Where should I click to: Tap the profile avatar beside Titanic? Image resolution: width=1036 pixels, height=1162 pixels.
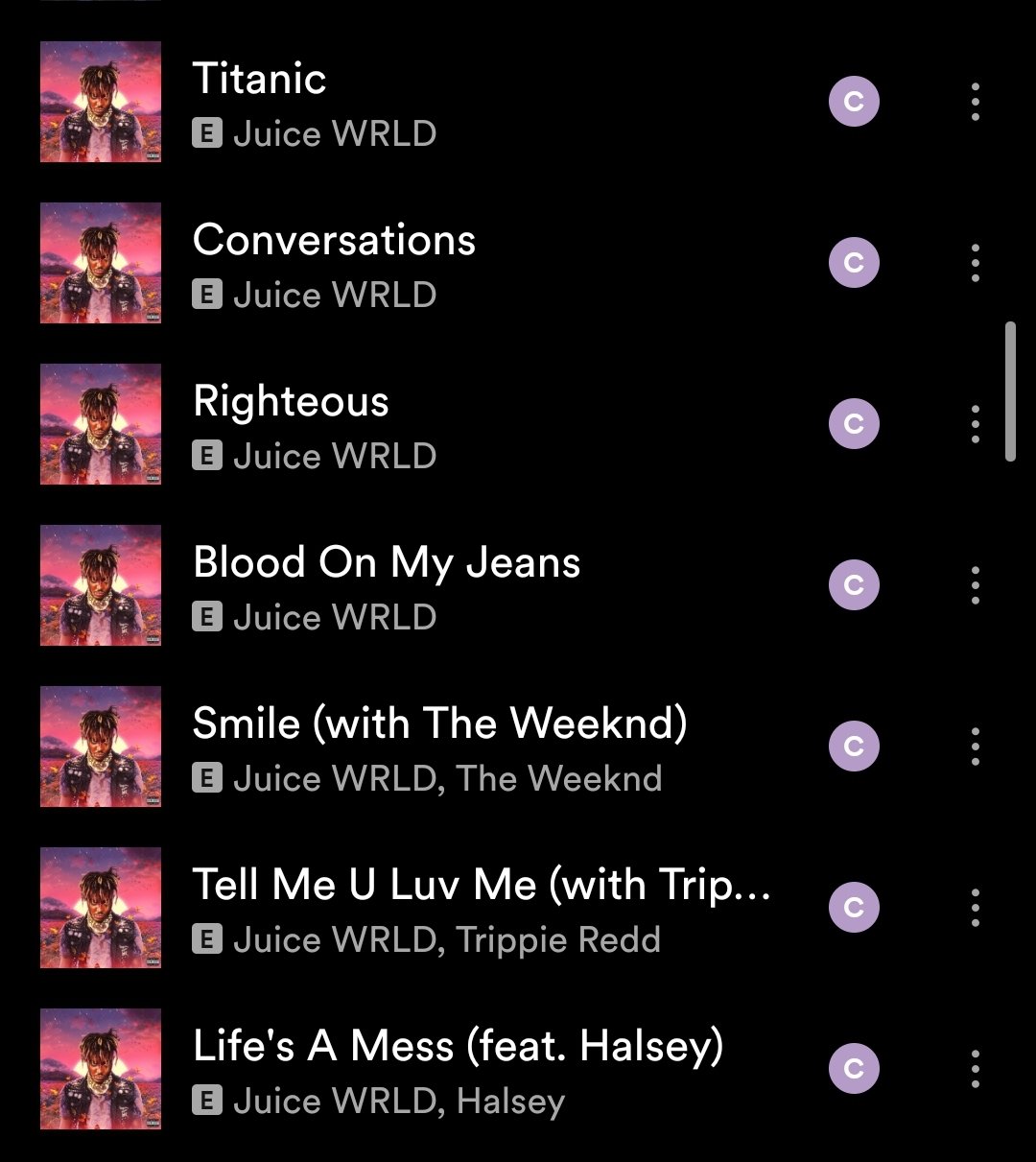click(x=854, y=102)
